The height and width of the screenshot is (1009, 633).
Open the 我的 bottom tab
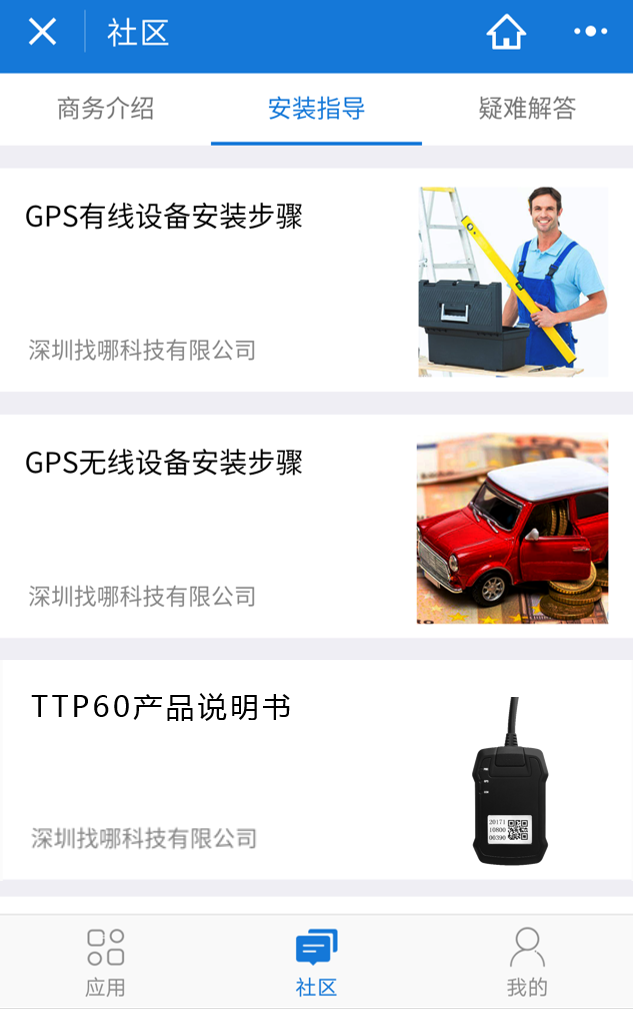pos(527,962)
